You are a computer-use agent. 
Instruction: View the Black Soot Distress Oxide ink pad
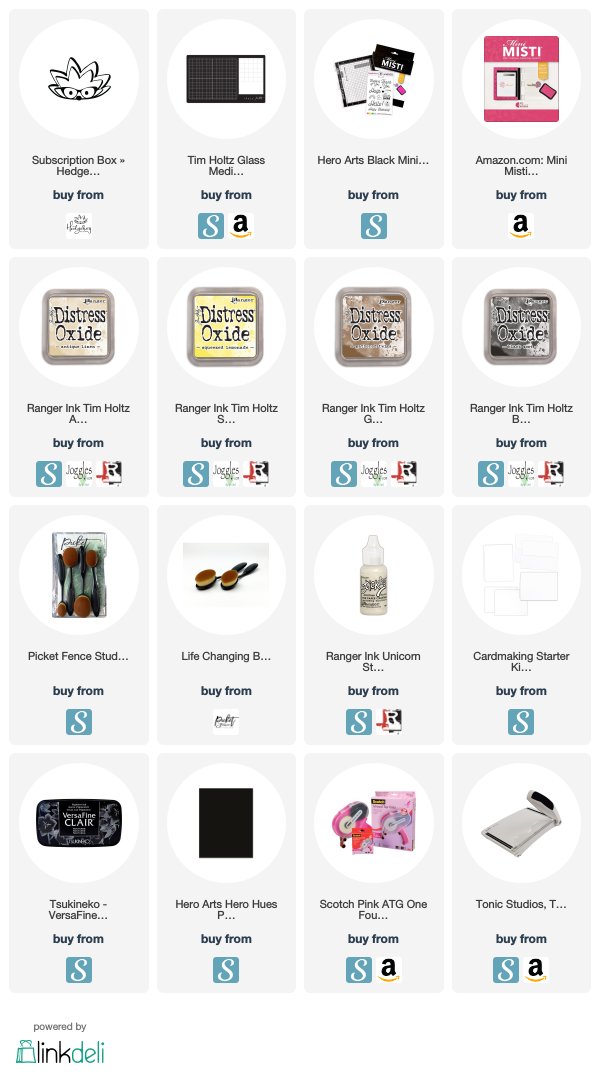[521, 327]
